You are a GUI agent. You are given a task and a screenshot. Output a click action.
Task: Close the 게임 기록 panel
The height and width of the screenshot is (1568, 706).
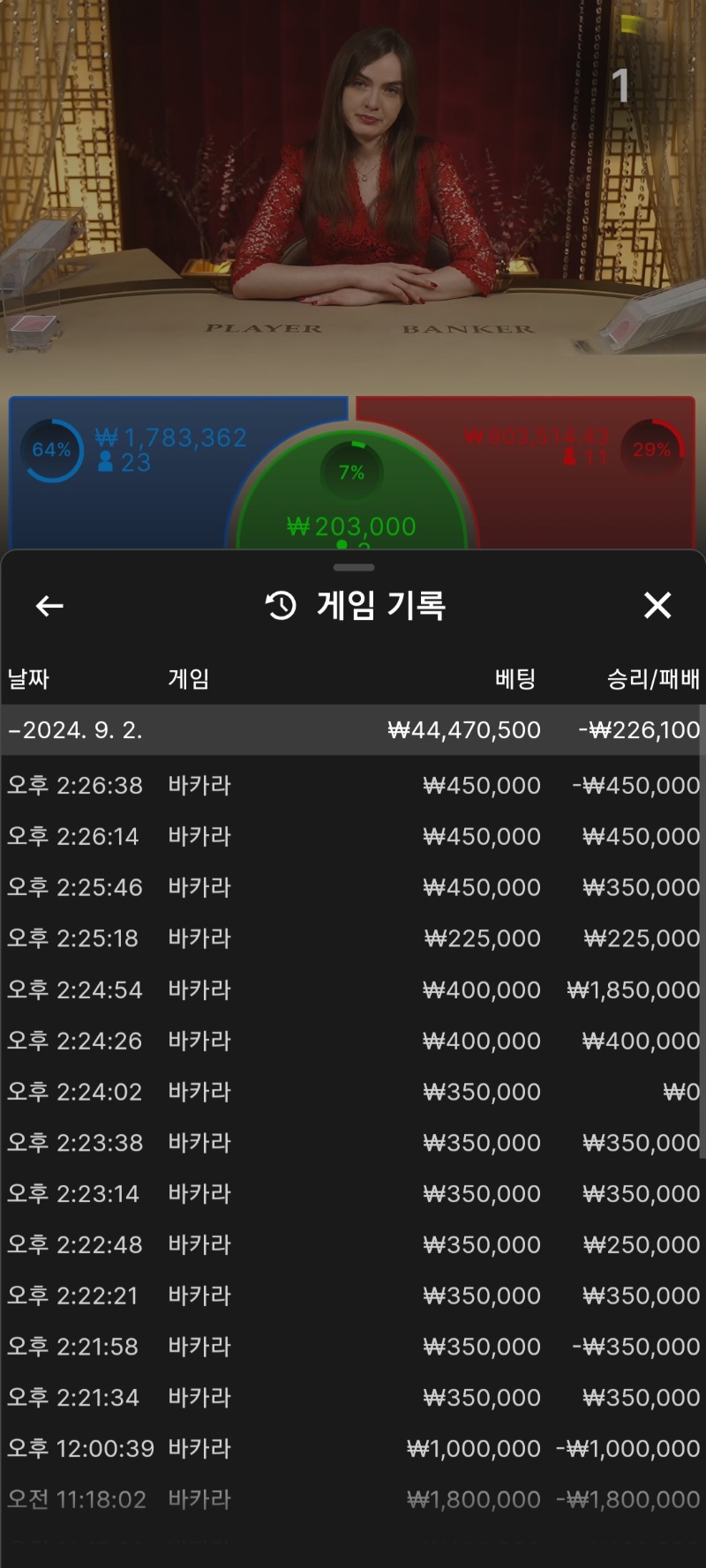point(657,606)
